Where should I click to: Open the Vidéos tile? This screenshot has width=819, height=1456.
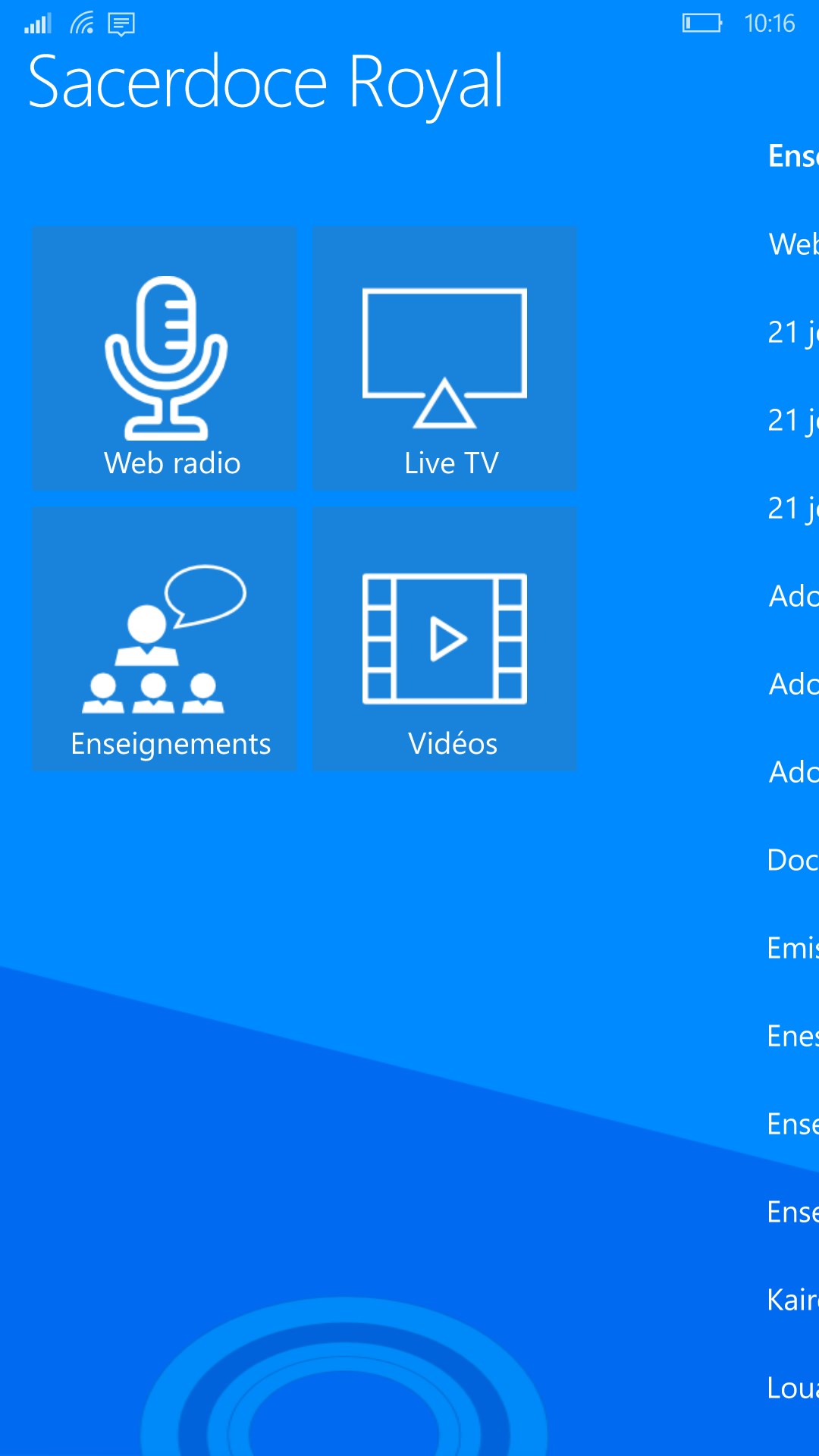[x=445, y=639]
